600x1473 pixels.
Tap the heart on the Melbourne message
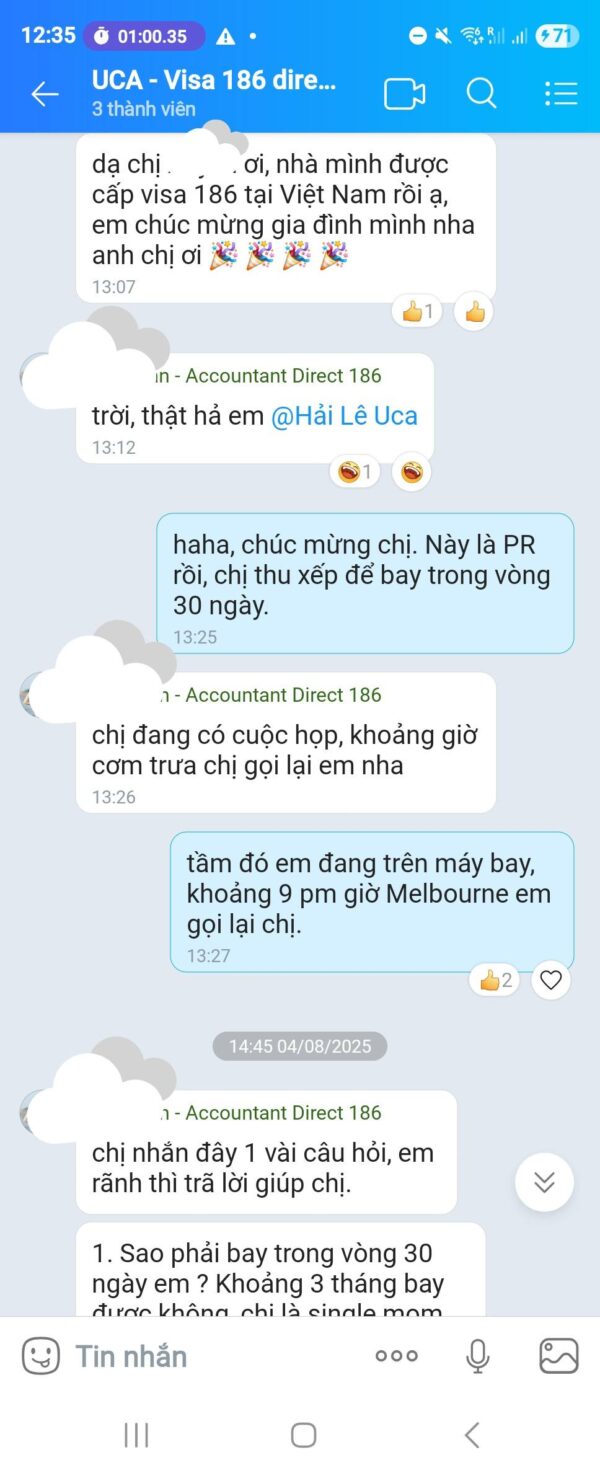550,980
